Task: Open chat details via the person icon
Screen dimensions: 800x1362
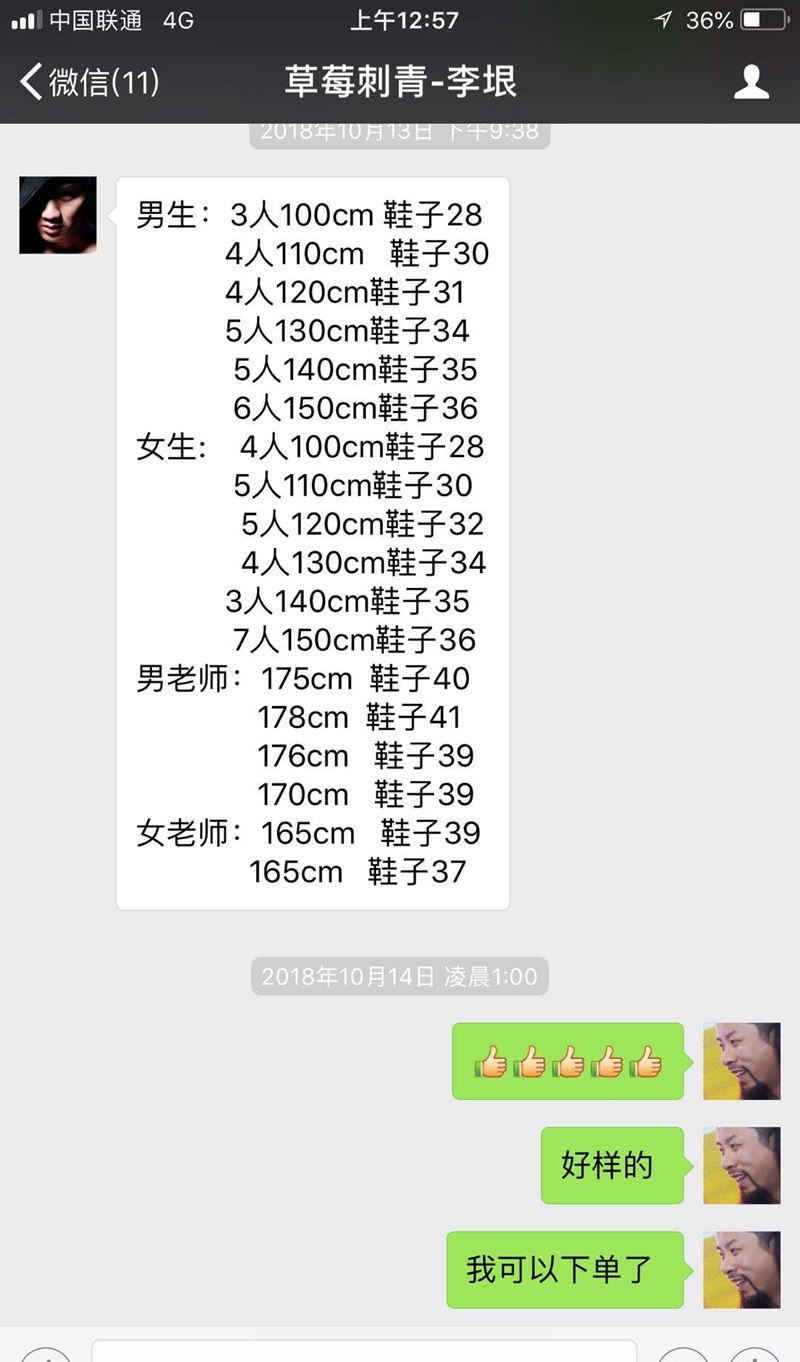Action: coord(751,82)
